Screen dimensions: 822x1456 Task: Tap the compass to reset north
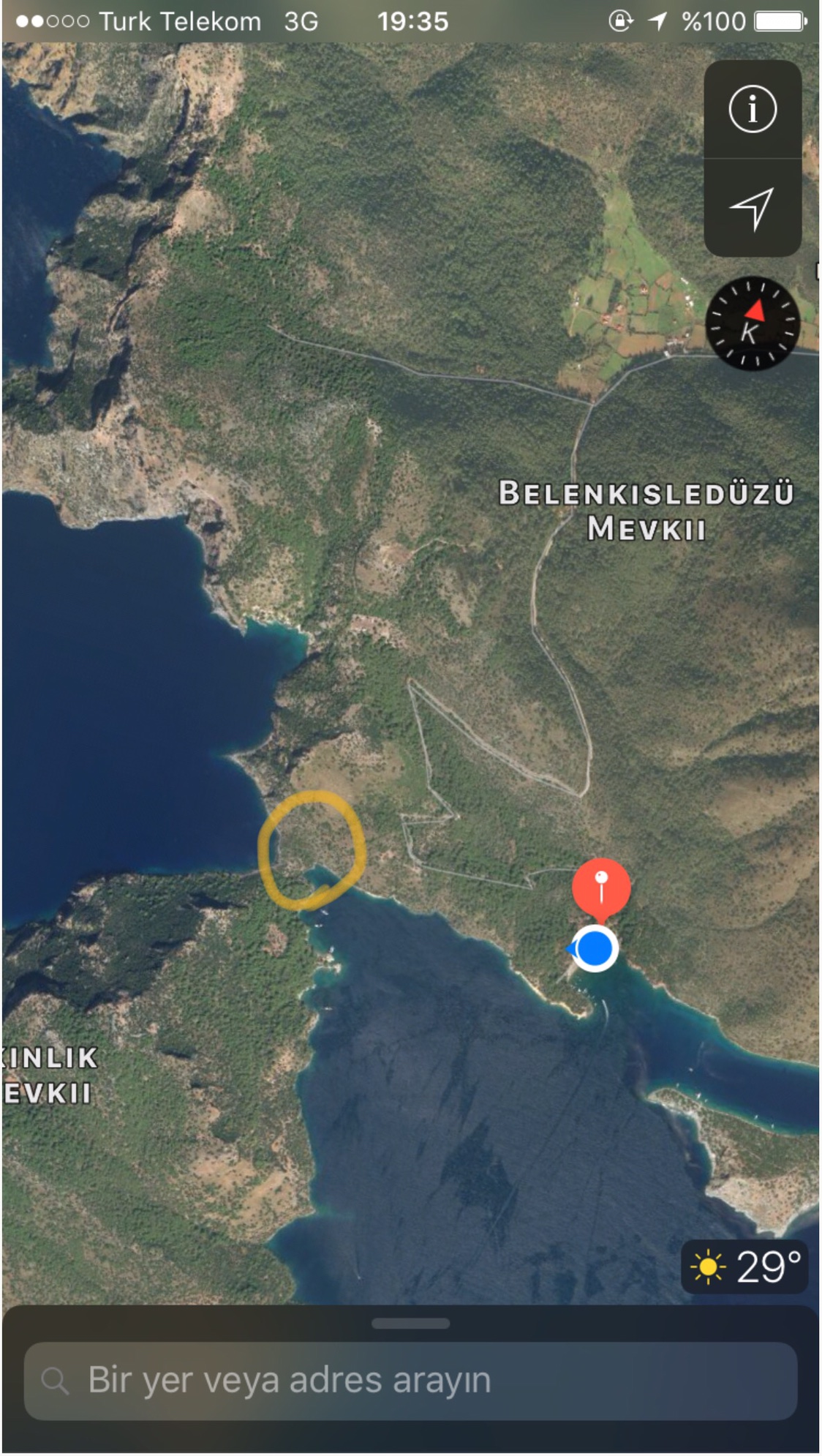753,323
